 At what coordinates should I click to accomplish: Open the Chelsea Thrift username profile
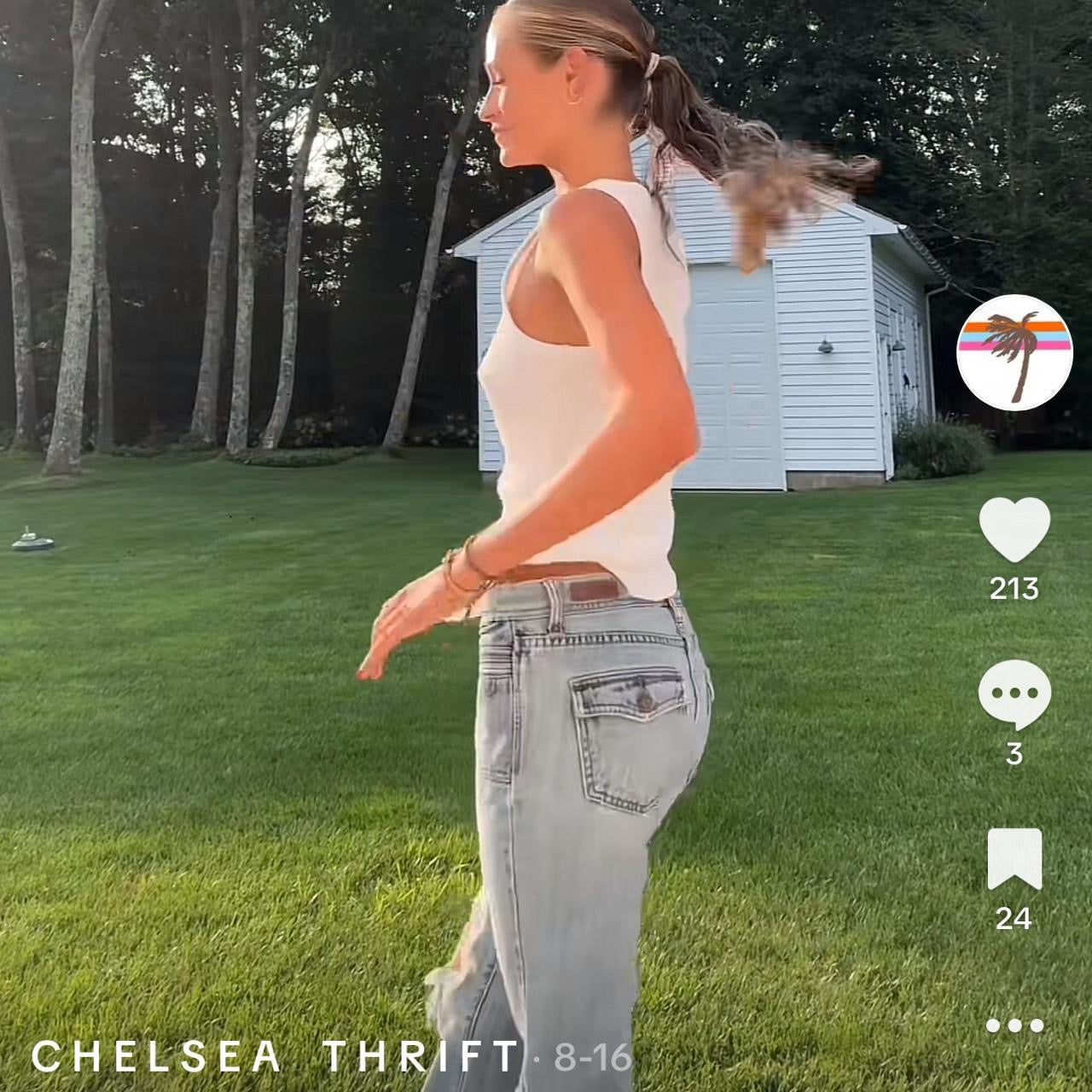coord(276,1056)
